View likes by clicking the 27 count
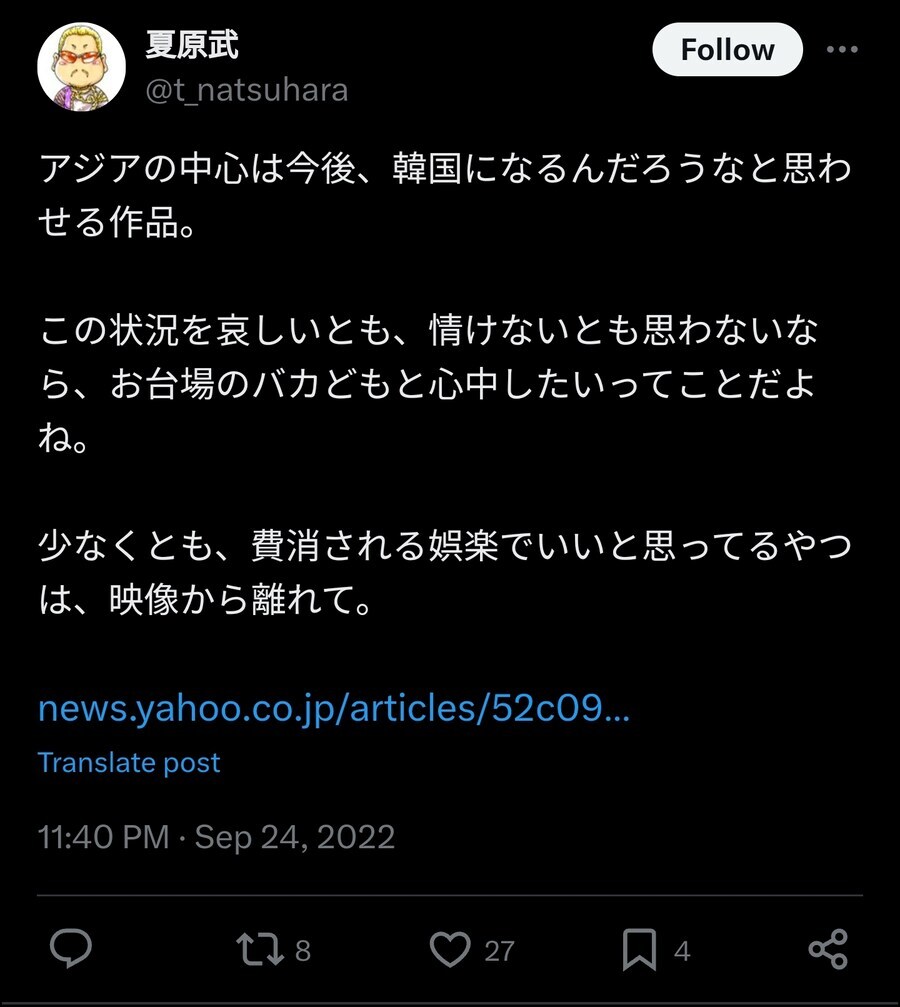Viewport: 900px width, 1007px height. pyautogui.click(x=499, y=951)
